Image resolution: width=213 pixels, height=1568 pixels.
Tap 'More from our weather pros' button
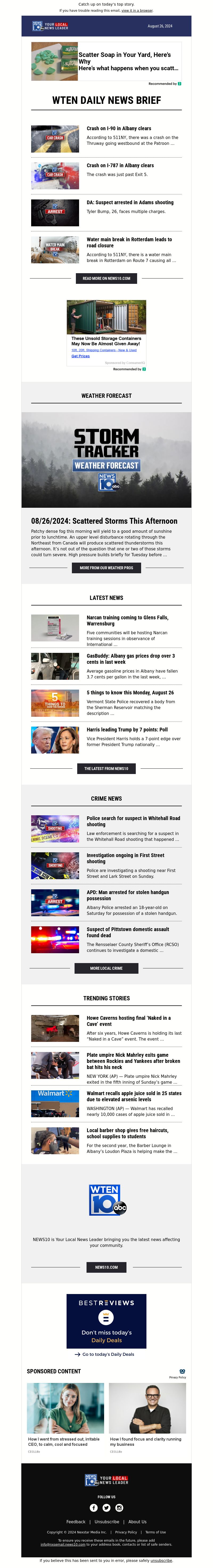[106, 567]
